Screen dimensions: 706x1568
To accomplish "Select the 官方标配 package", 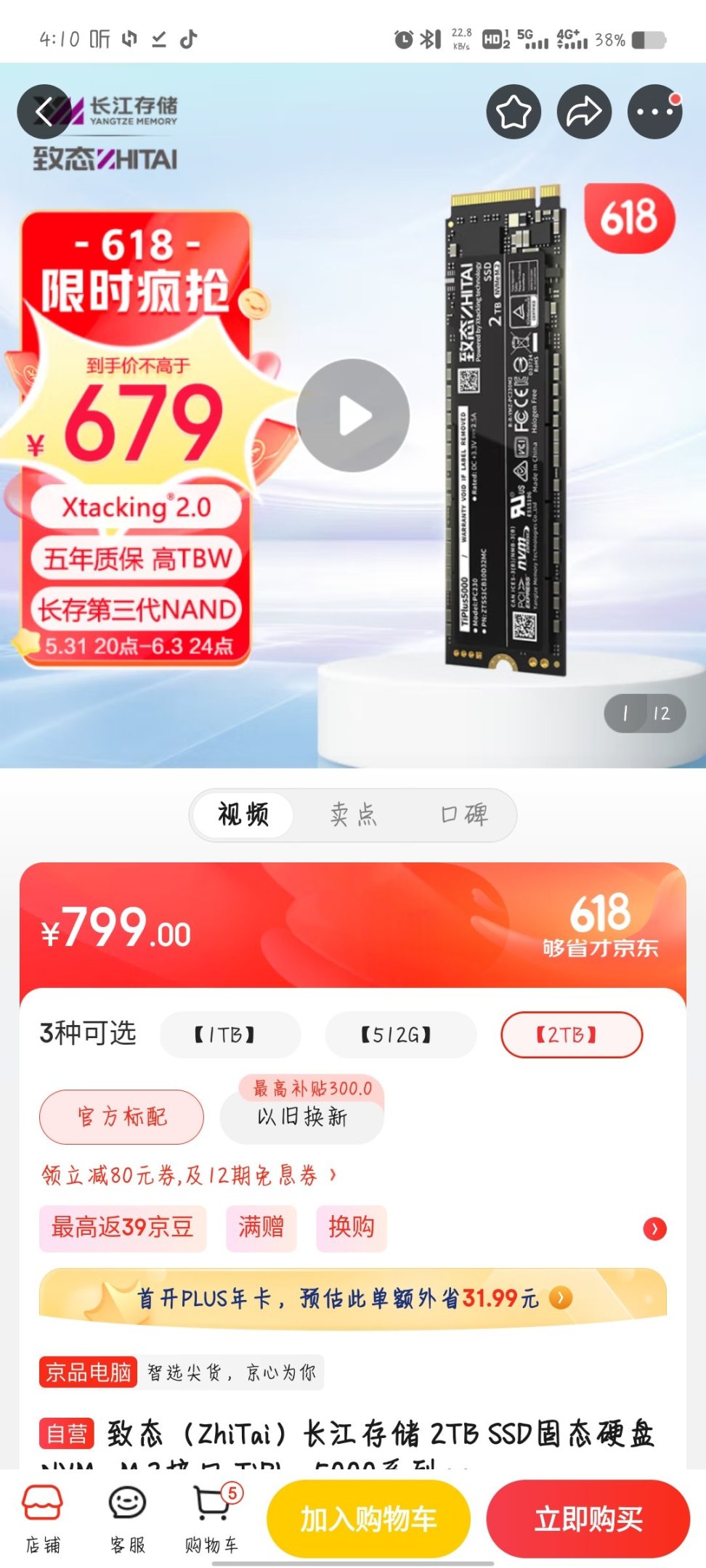I will pyautogui.click(x=121, y=1116).
